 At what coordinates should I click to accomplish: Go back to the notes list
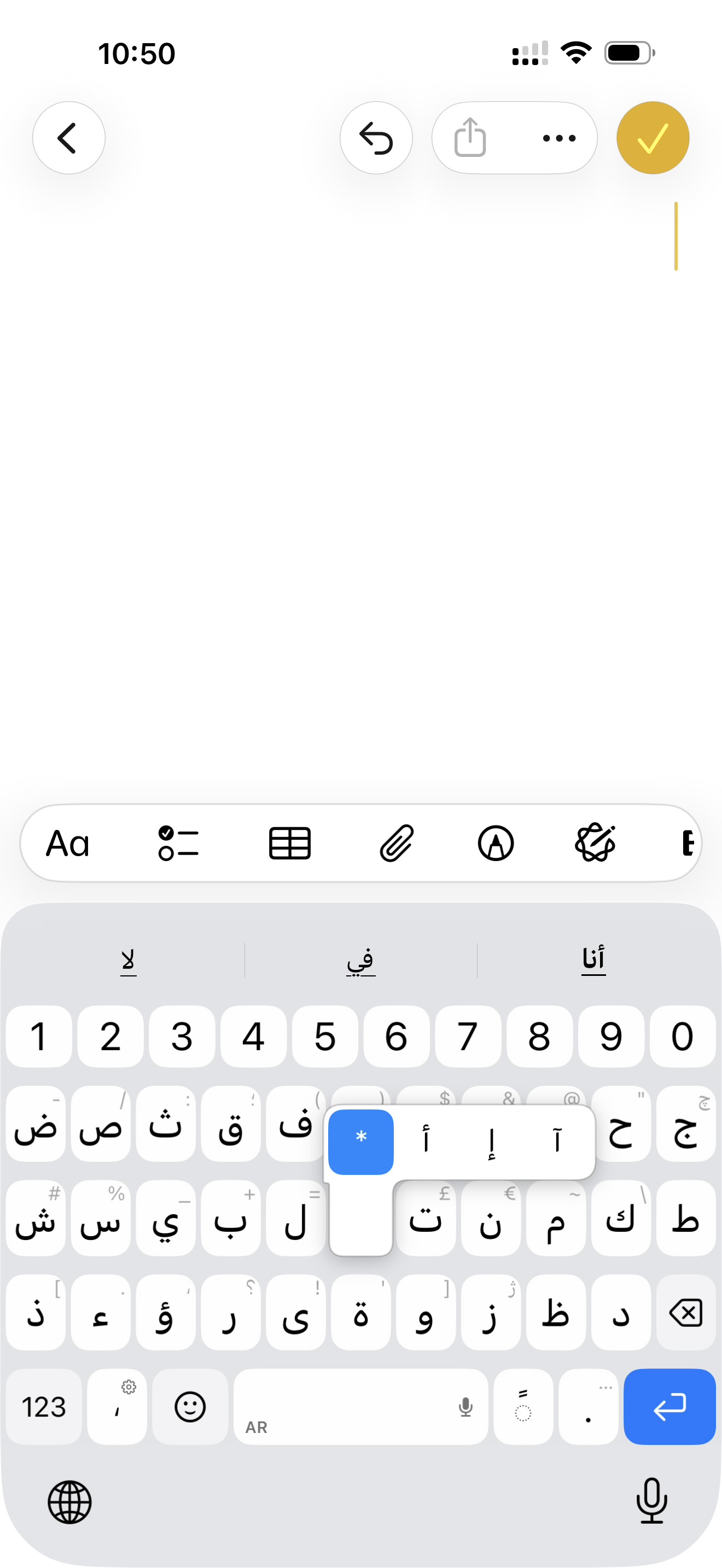pos(69,138)
